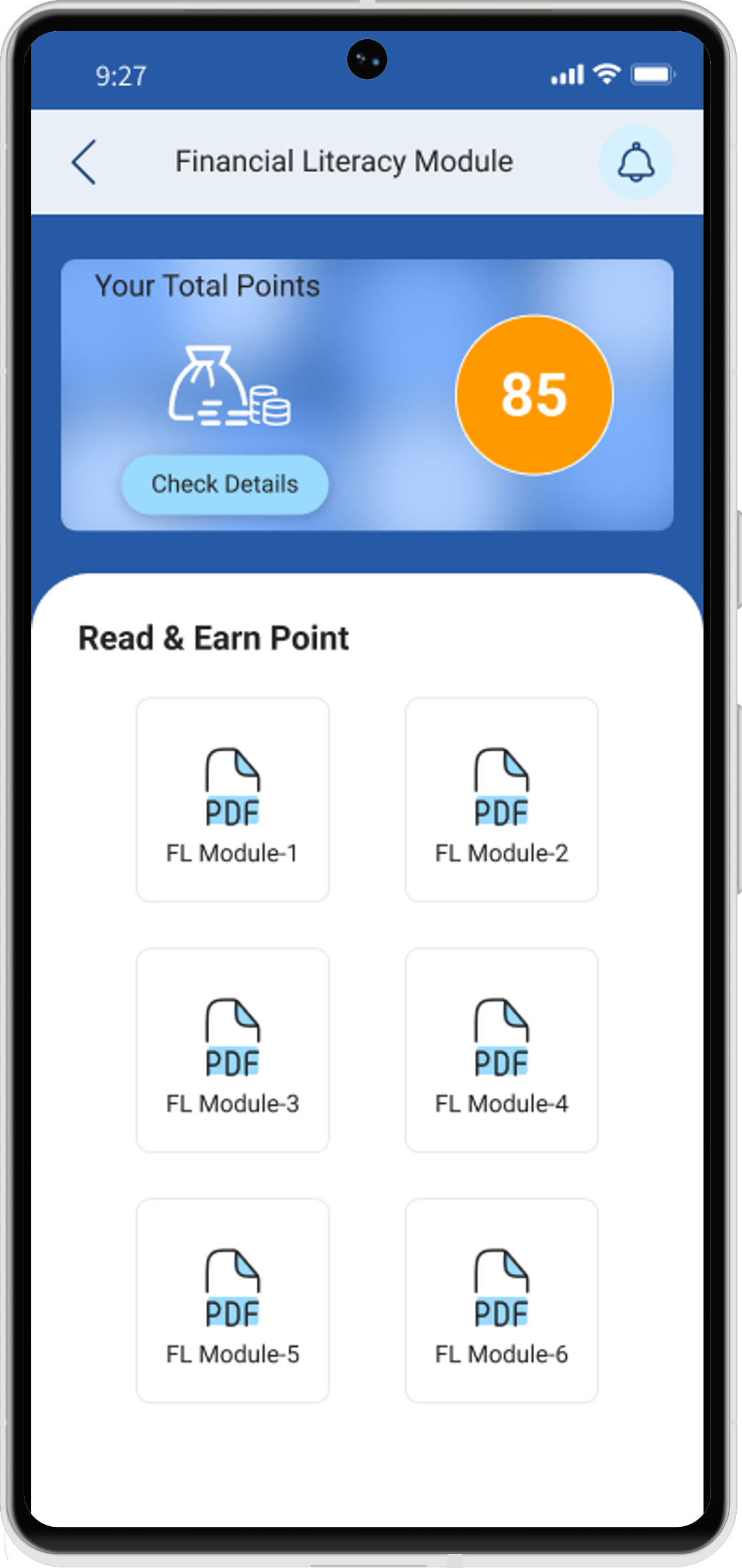
Task: Tap the Check Details button
Action: pyautogui.click(x=224, y=484)
